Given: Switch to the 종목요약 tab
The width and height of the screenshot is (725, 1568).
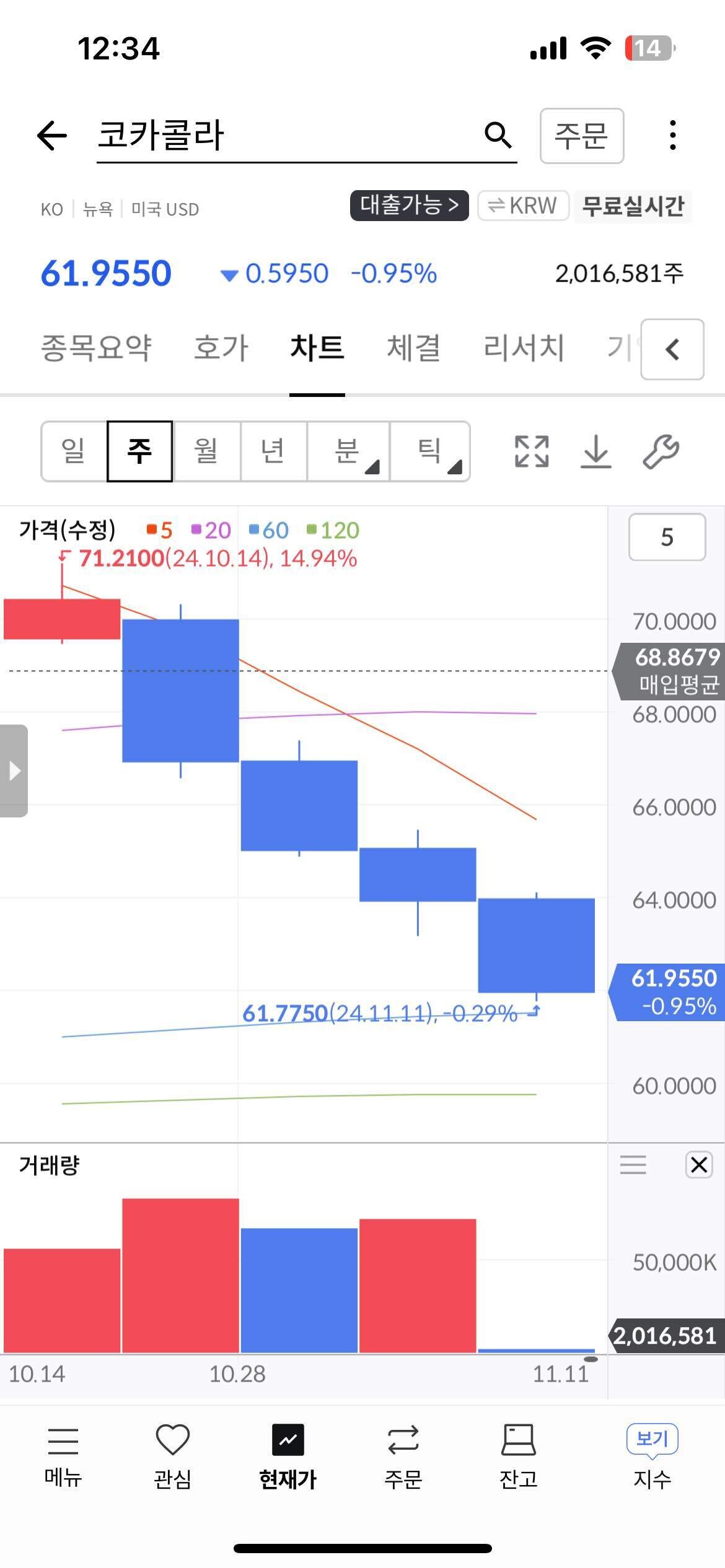Looking at the screenshot, I should point(96,347).
